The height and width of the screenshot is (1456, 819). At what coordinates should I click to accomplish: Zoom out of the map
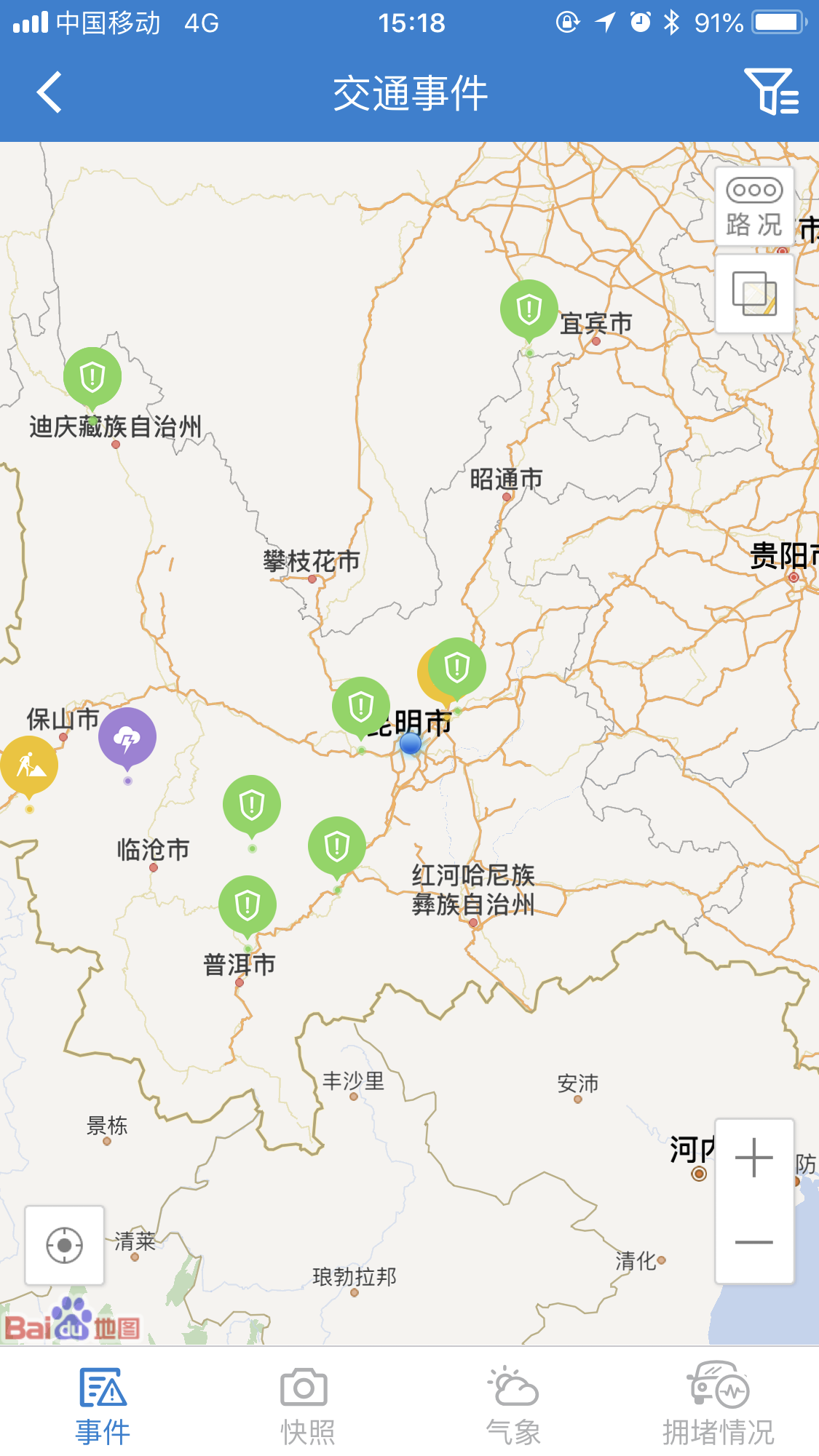coord(754,1242)
